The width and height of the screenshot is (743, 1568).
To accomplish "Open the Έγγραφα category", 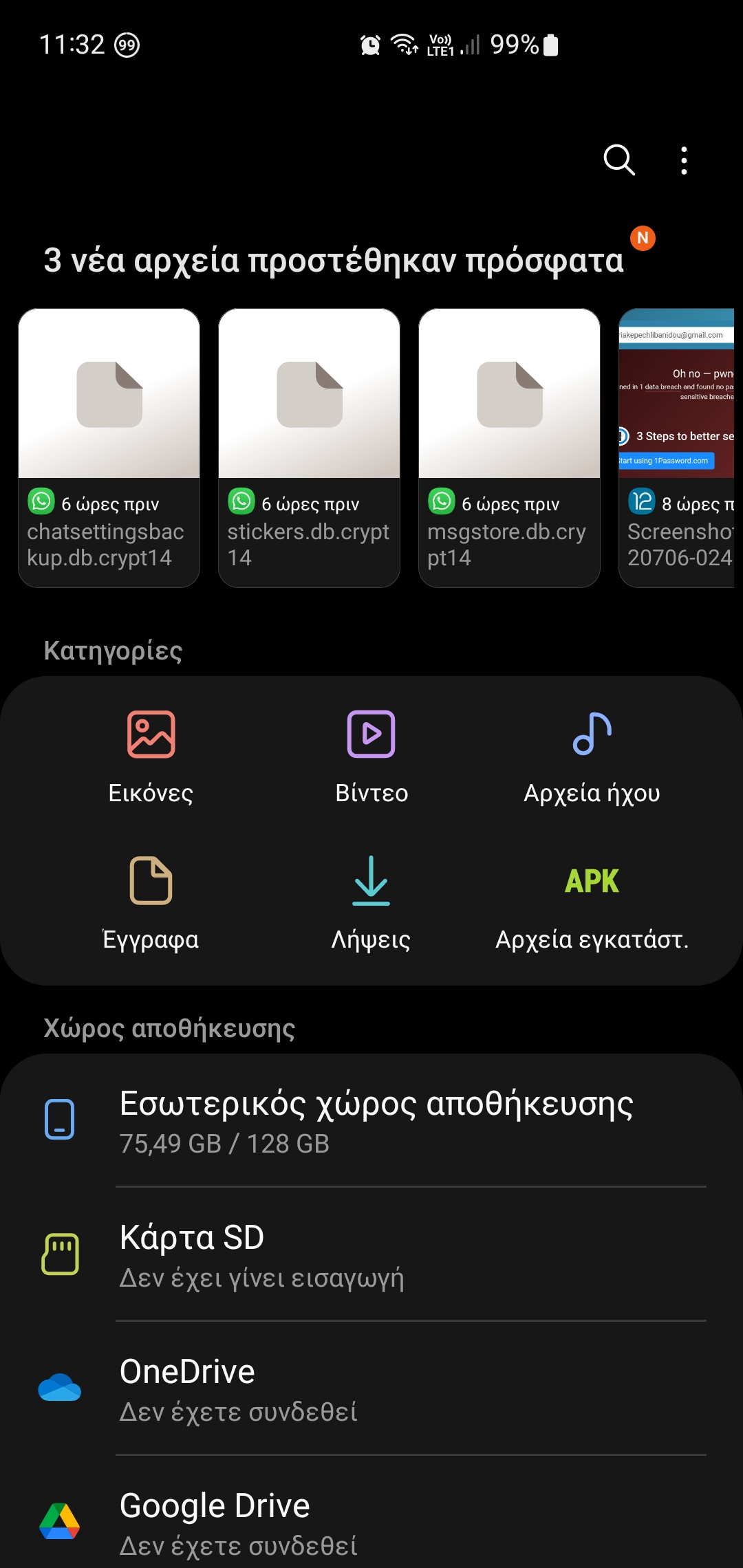I will coord(151,902).
